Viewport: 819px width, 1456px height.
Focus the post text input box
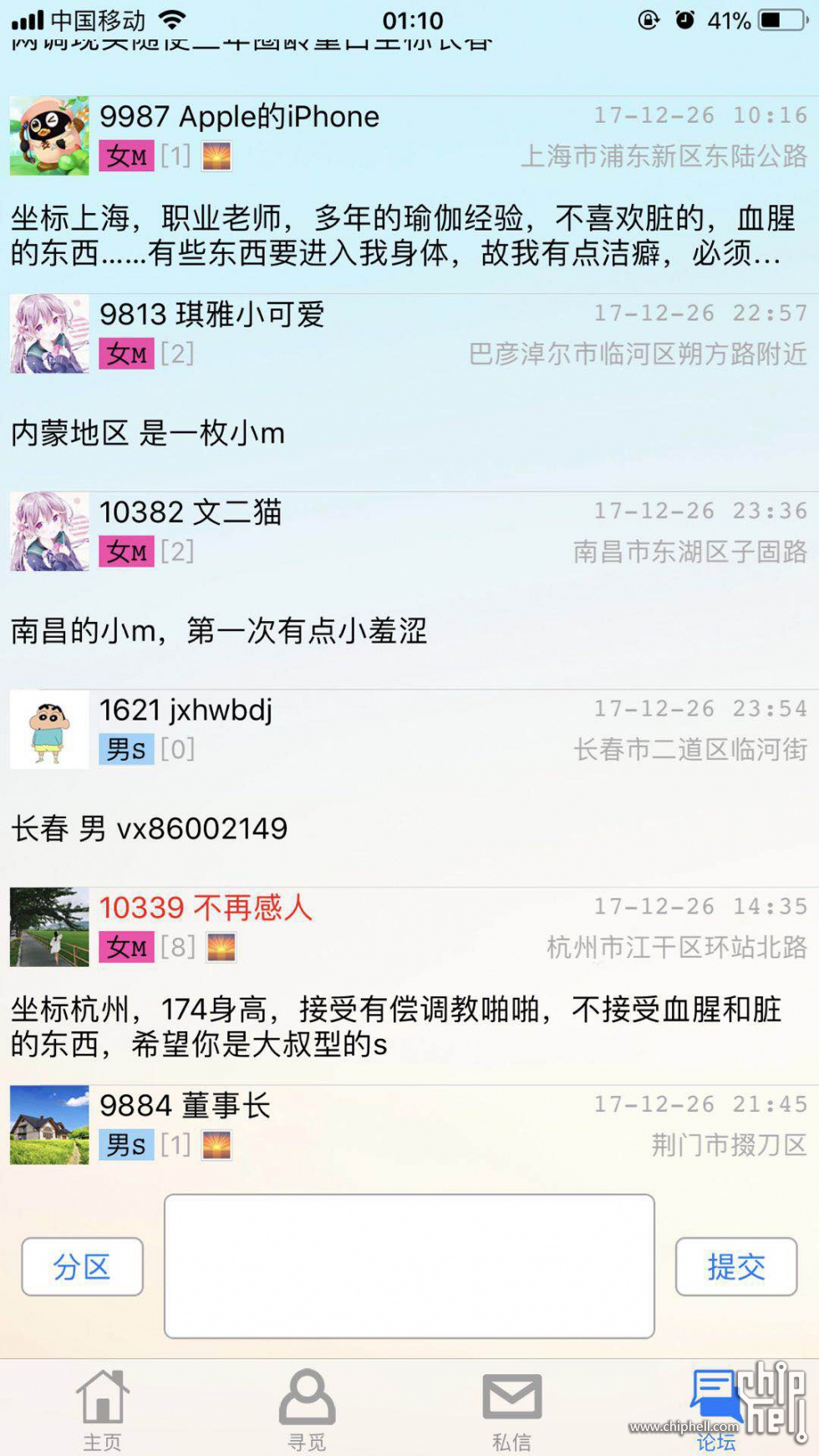pos(409,1265)
